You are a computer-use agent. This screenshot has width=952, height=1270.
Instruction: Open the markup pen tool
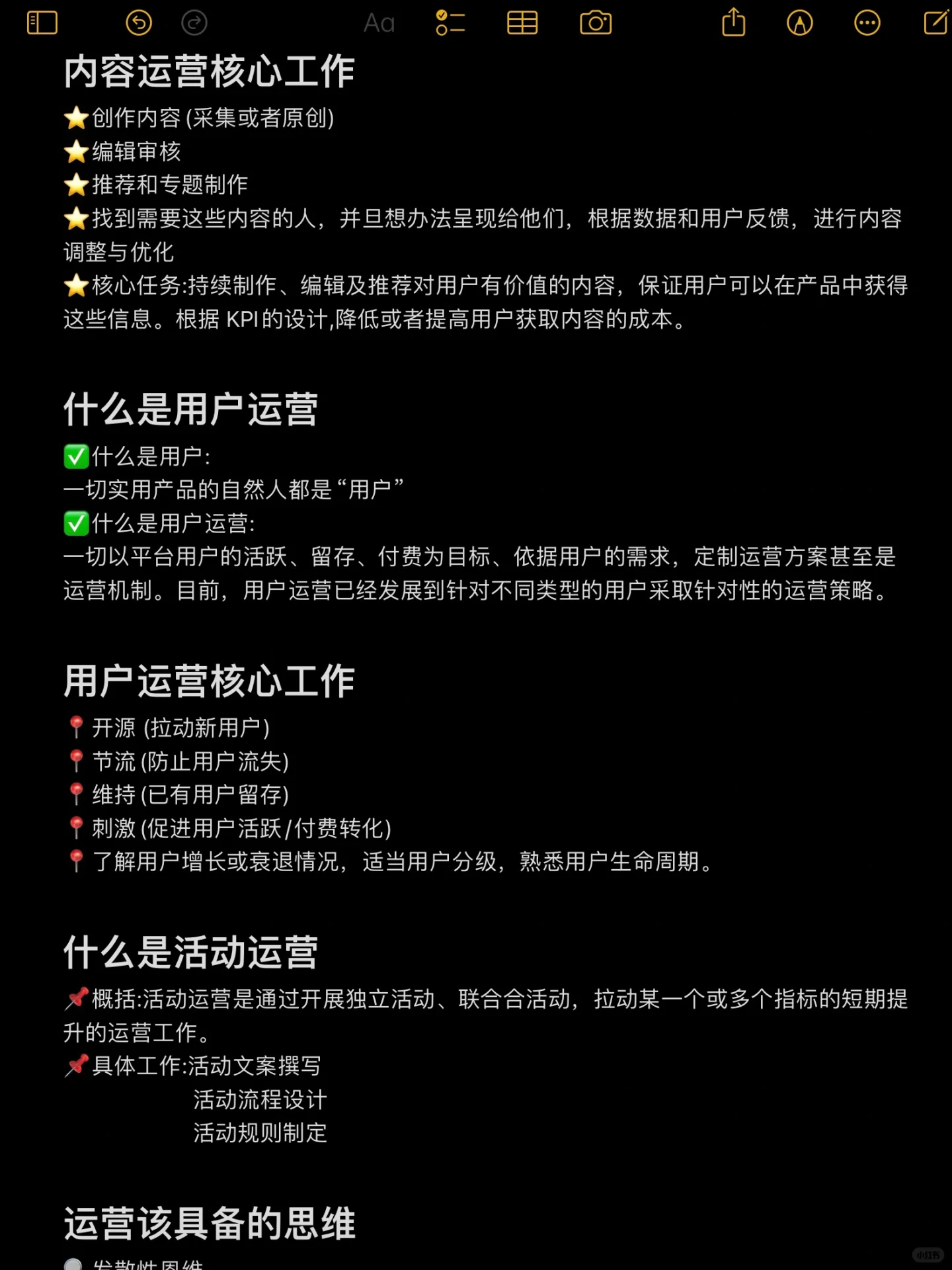point(800,23)
